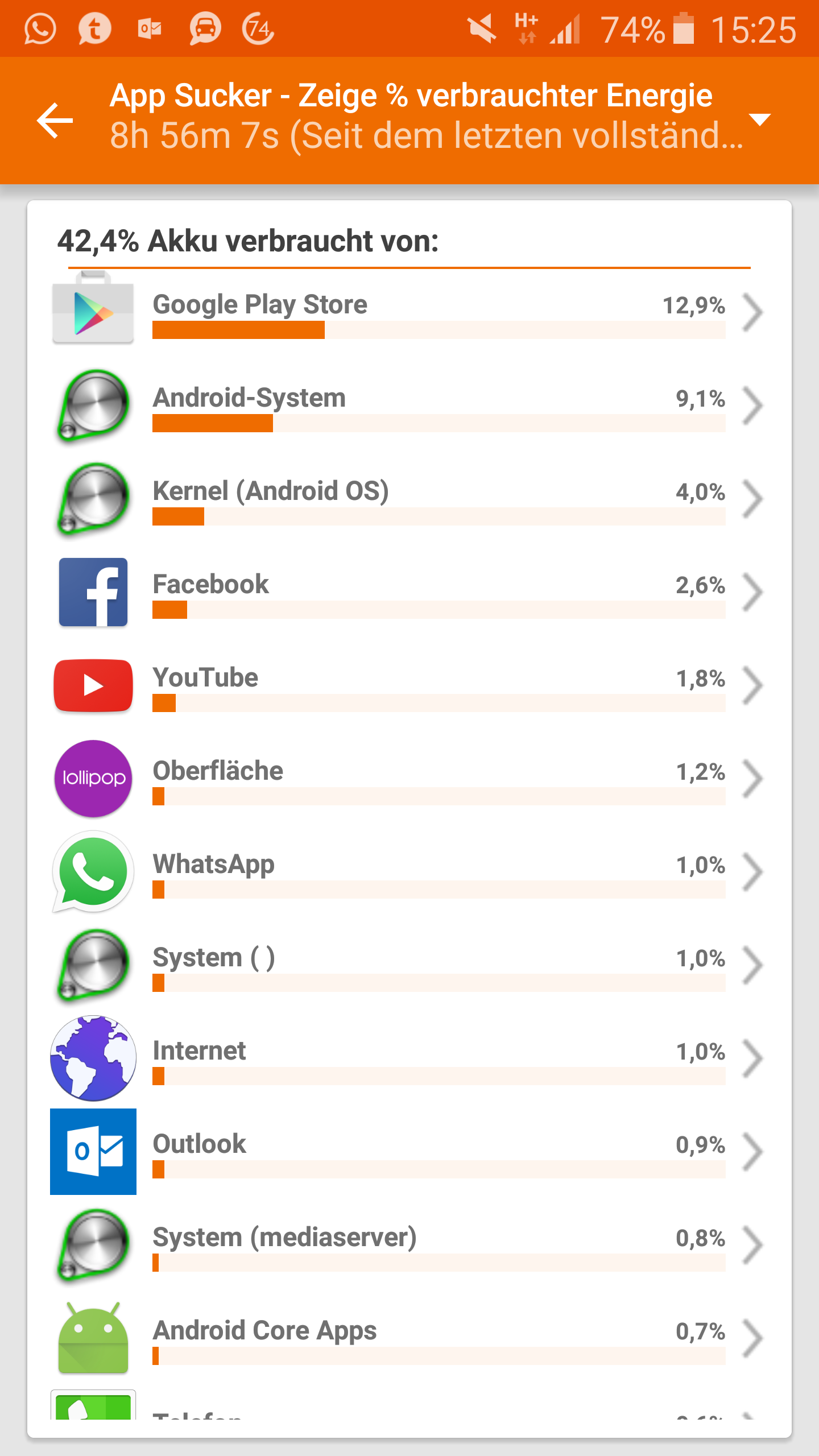Open Internet browser energy details
Screen dimensions: 819x1456
pyautogui.click(x=409, y=1057)
